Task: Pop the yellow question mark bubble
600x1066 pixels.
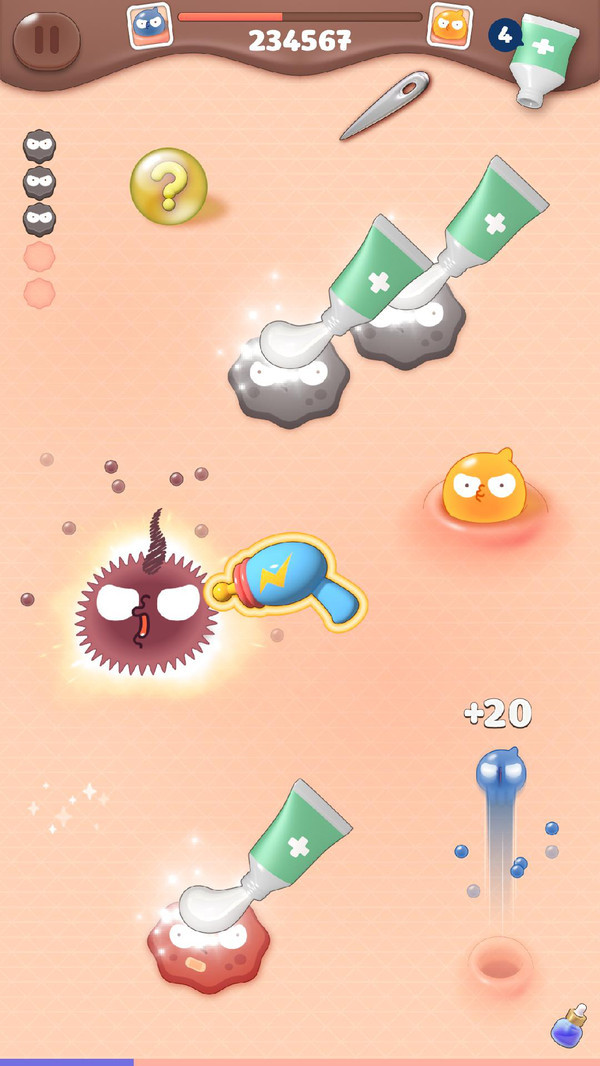Action: (x=168, y=186)
